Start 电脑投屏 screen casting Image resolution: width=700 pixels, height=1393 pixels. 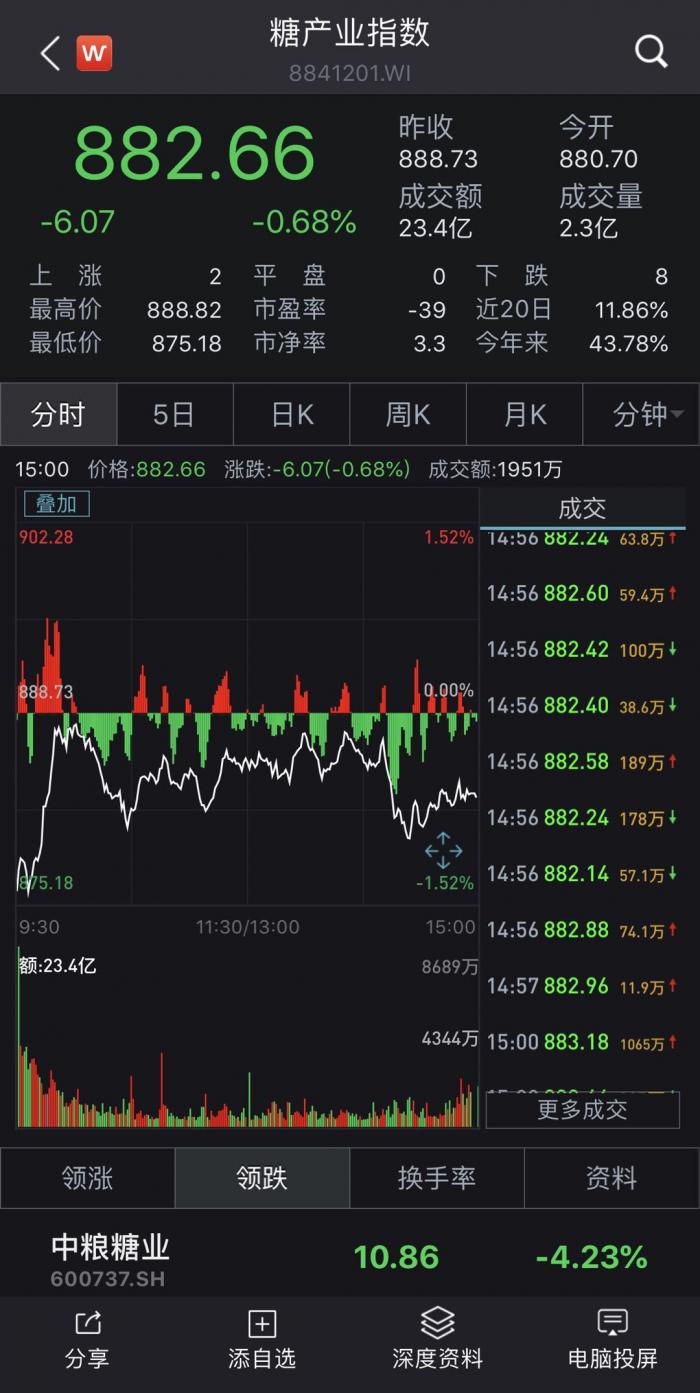612,1340
